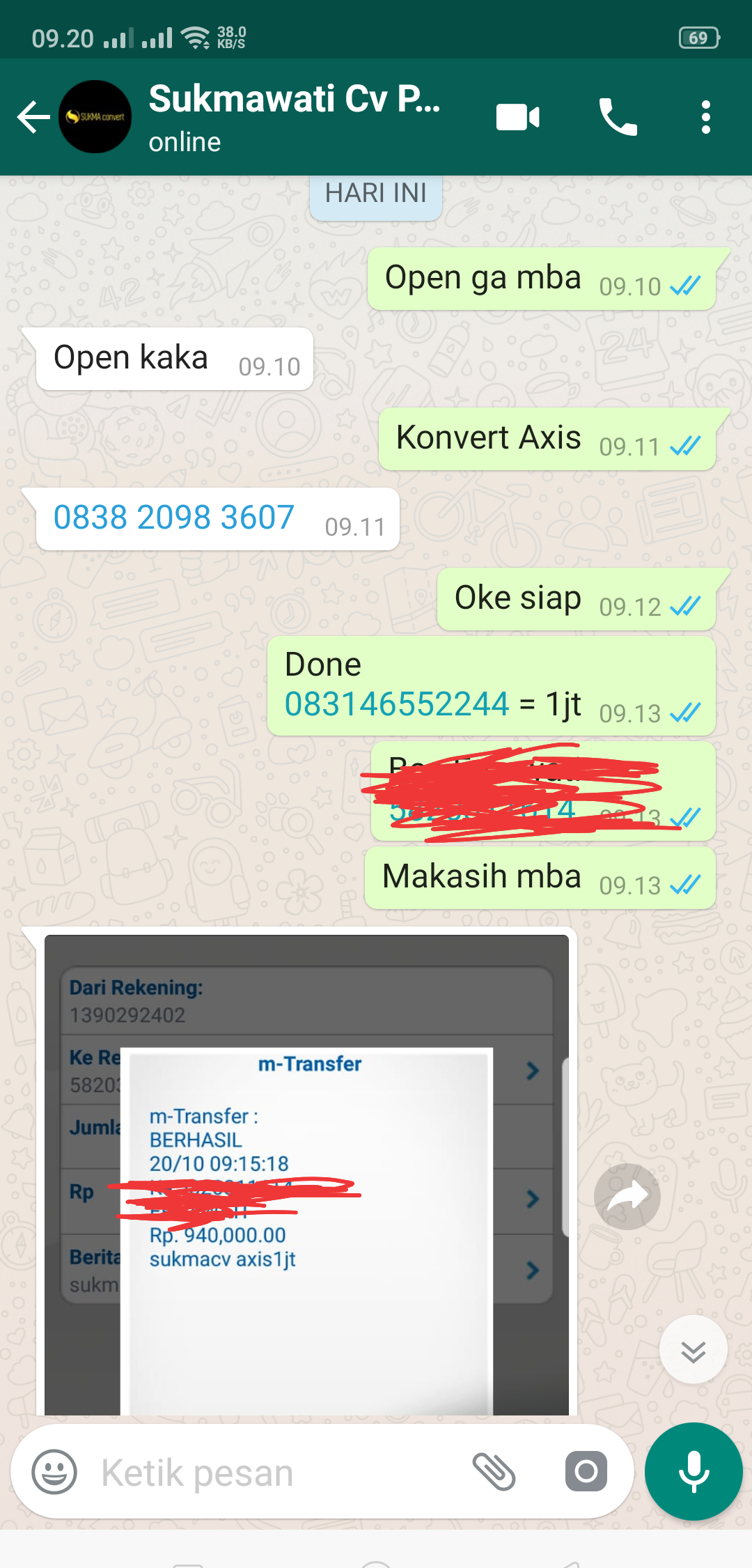Open the emoji picker
The image size is (752, 1568).
click(x=54, y=1472)
